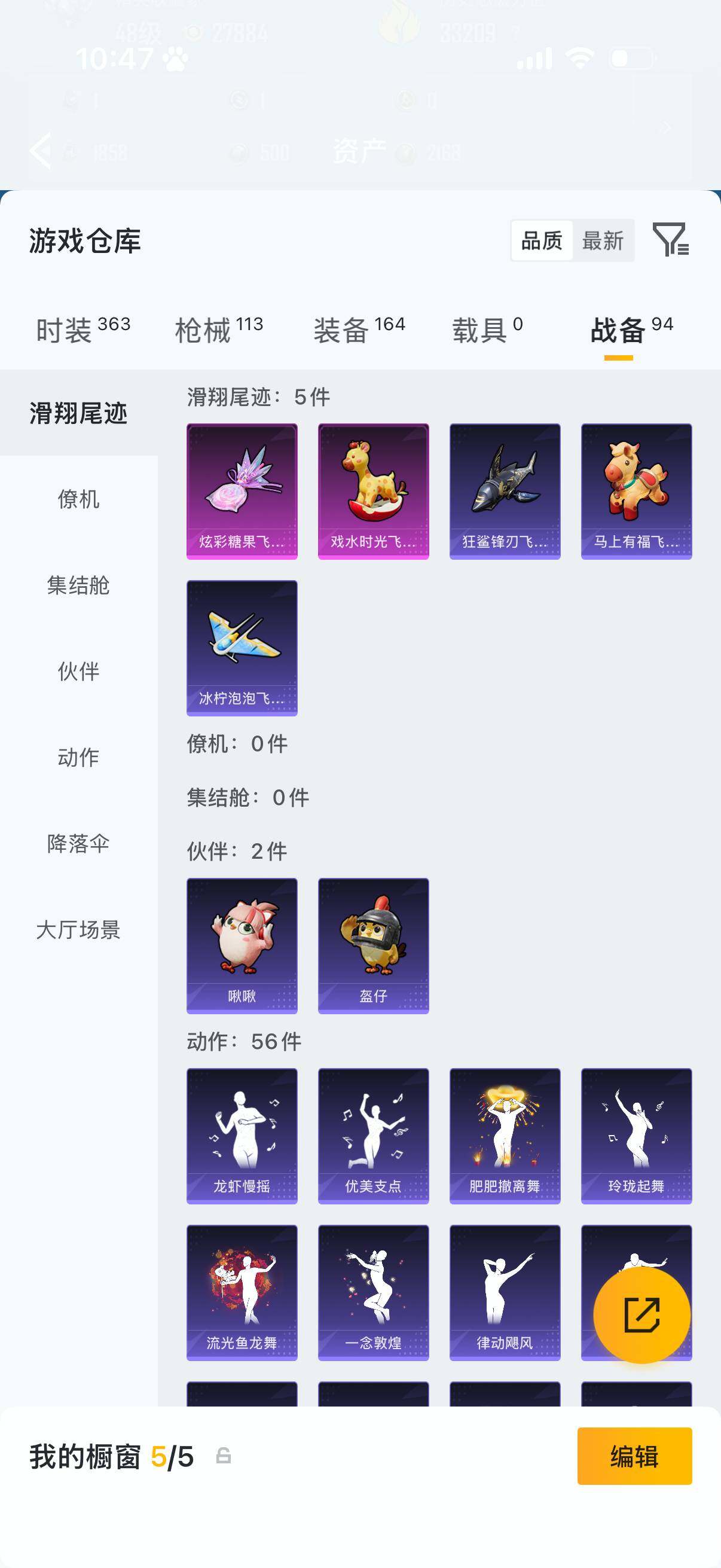Select the 肥肥撤离舞 action item

click(x=505, y=1136)
